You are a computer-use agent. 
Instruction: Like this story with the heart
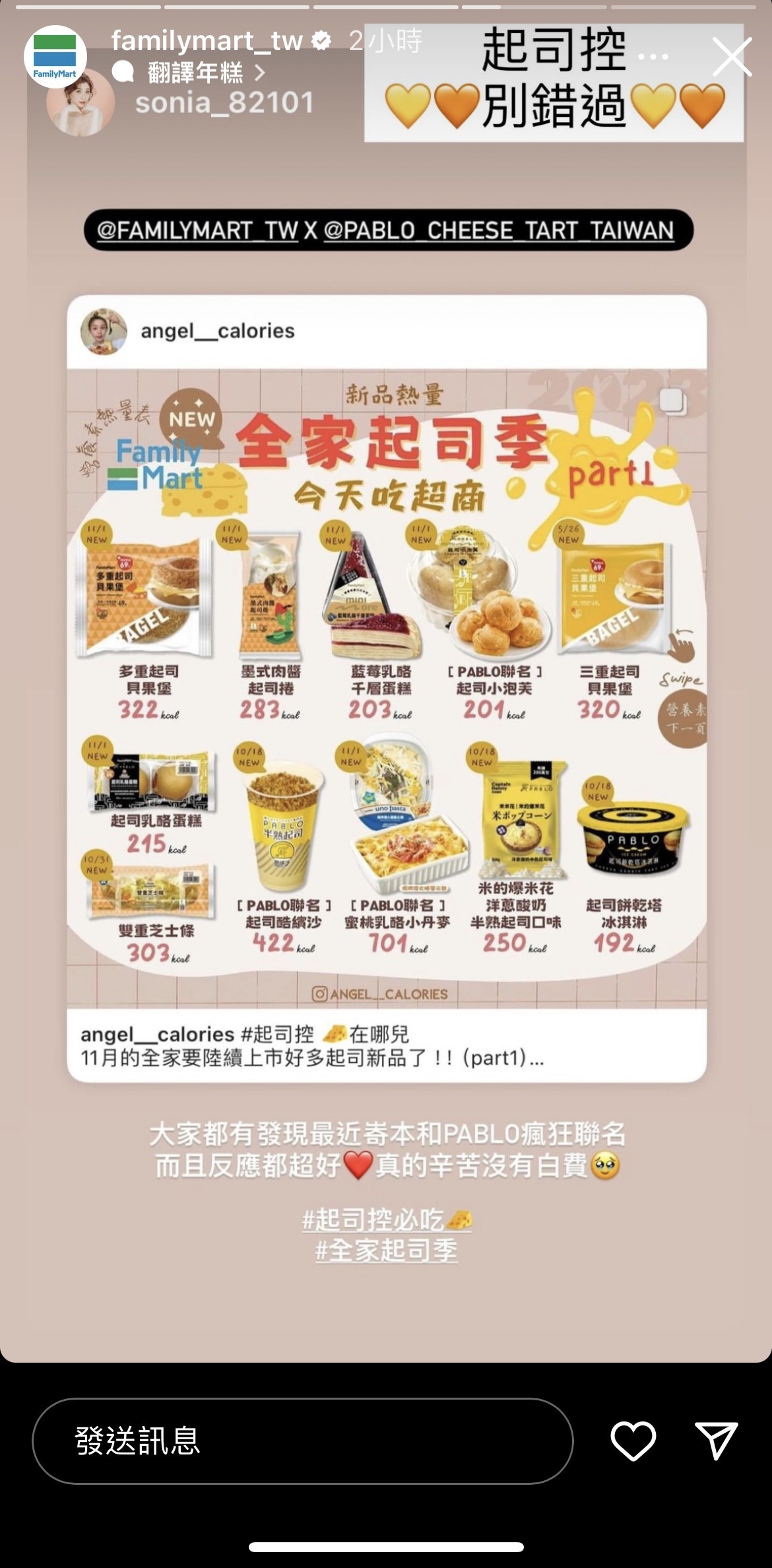point(633,1441)
